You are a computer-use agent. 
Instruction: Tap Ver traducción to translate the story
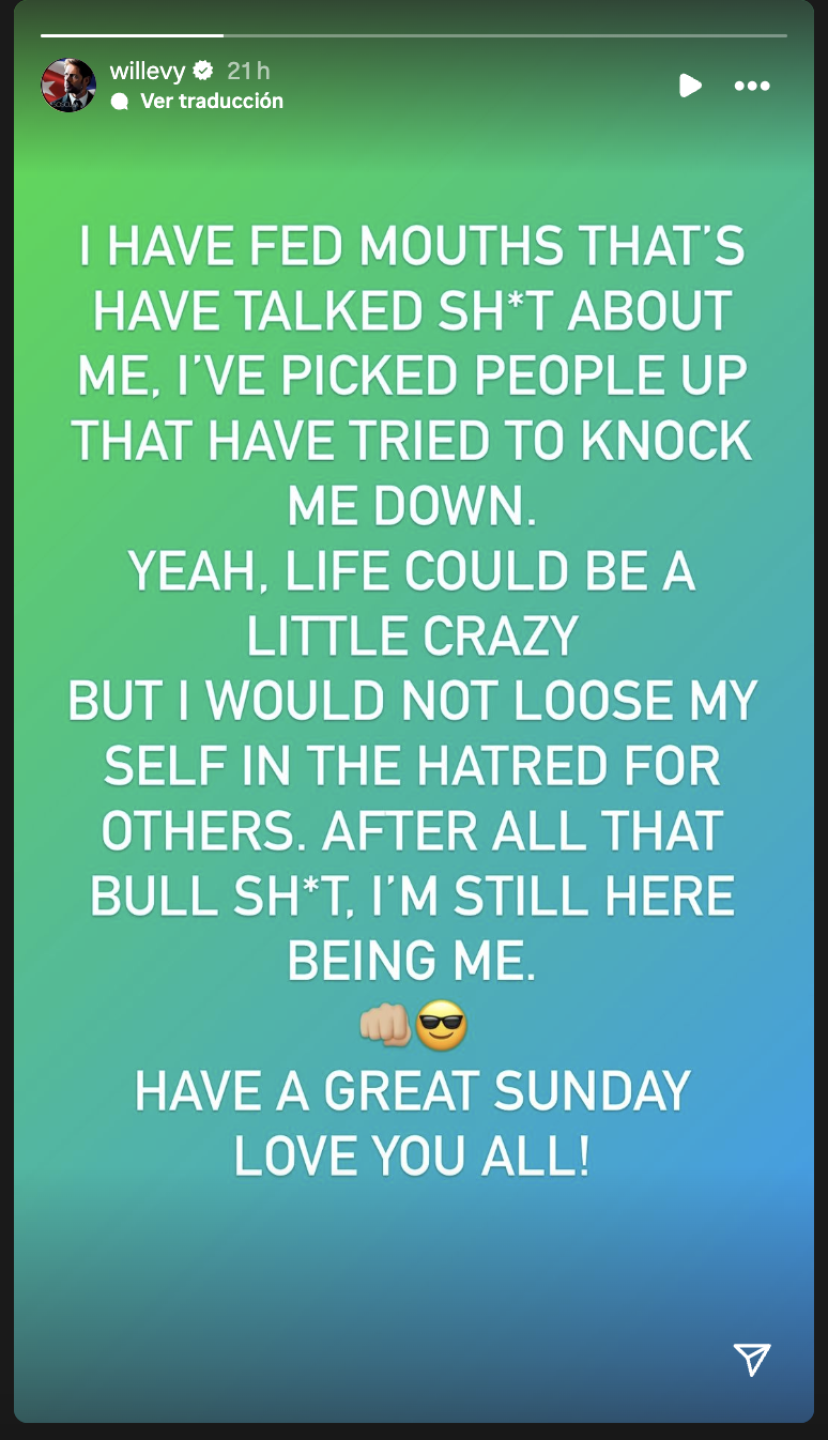pyautogui.click(x=210, y=101)
